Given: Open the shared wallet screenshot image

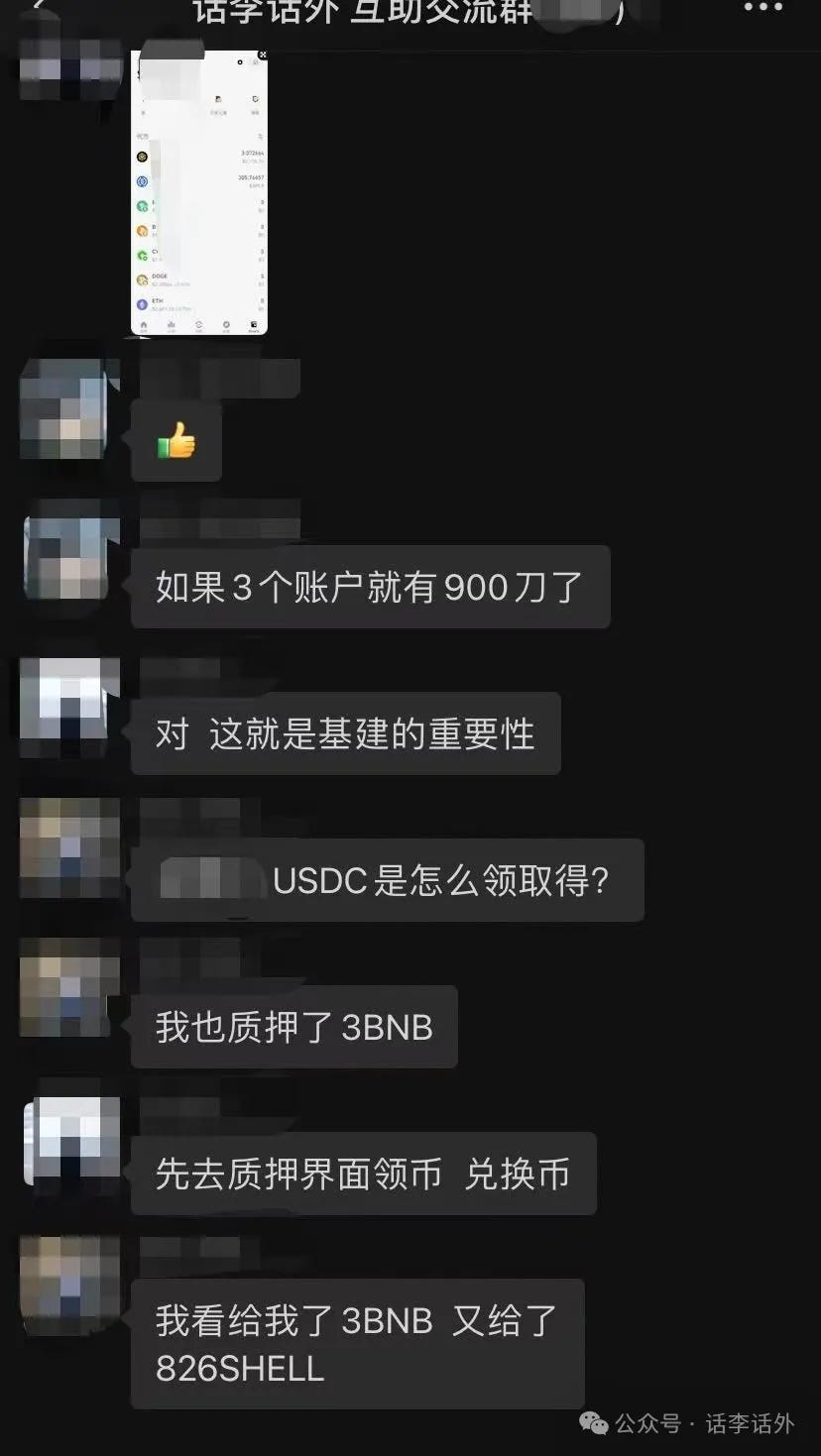Looking at the screenshot, I should [x=199, y=193].
